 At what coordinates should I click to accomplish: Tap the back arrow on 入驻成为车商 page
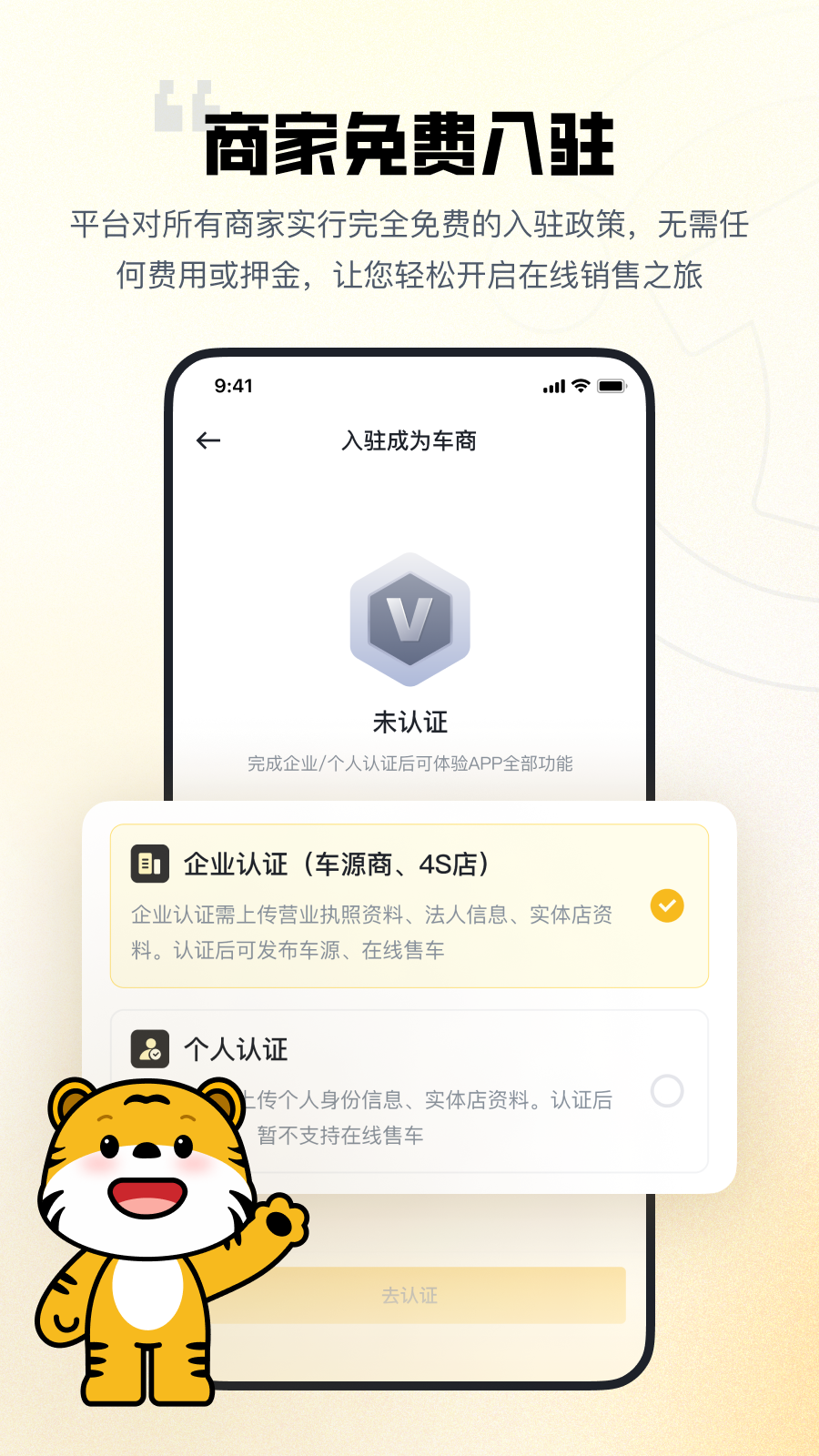208,440
